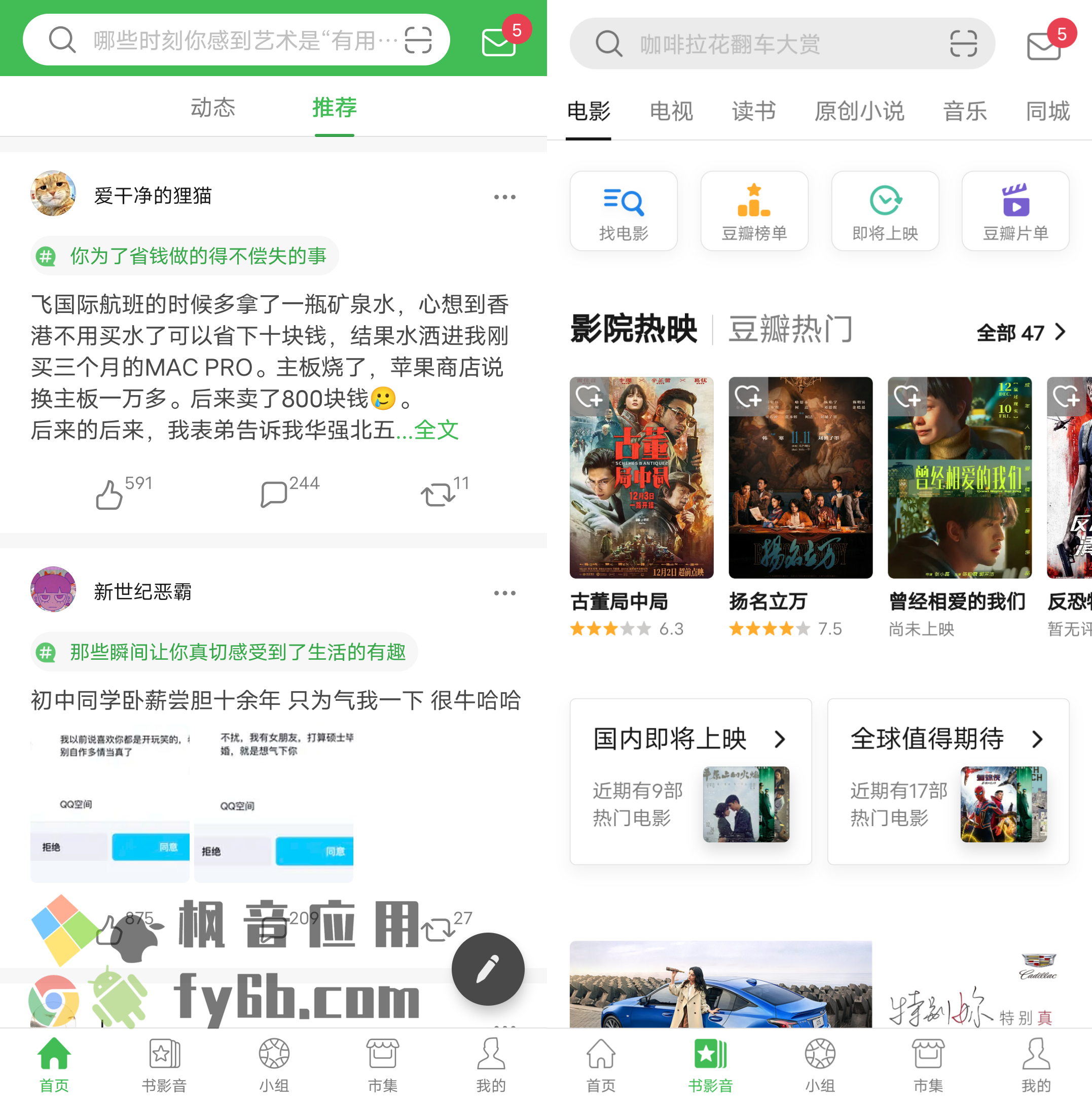Viewport: 1092px width, 1101px height.
Task: Switch to the 动态 tab
Action: pos(212,108)
